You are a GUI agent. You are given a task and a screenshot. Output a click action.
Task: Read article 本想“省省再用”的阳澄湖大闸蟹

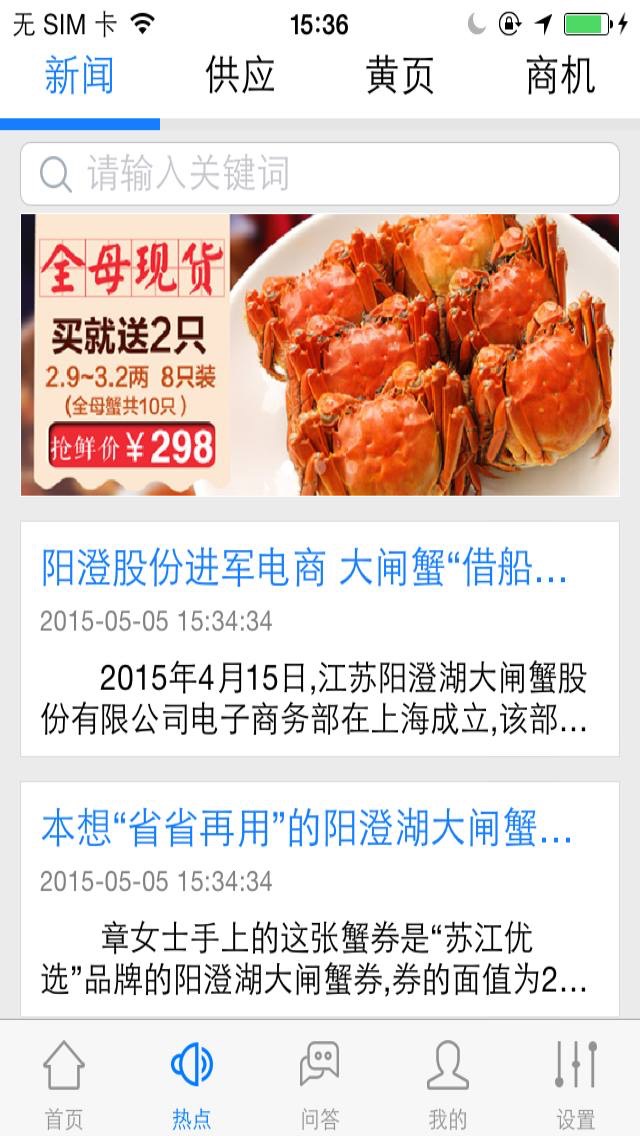pos(320,900)
